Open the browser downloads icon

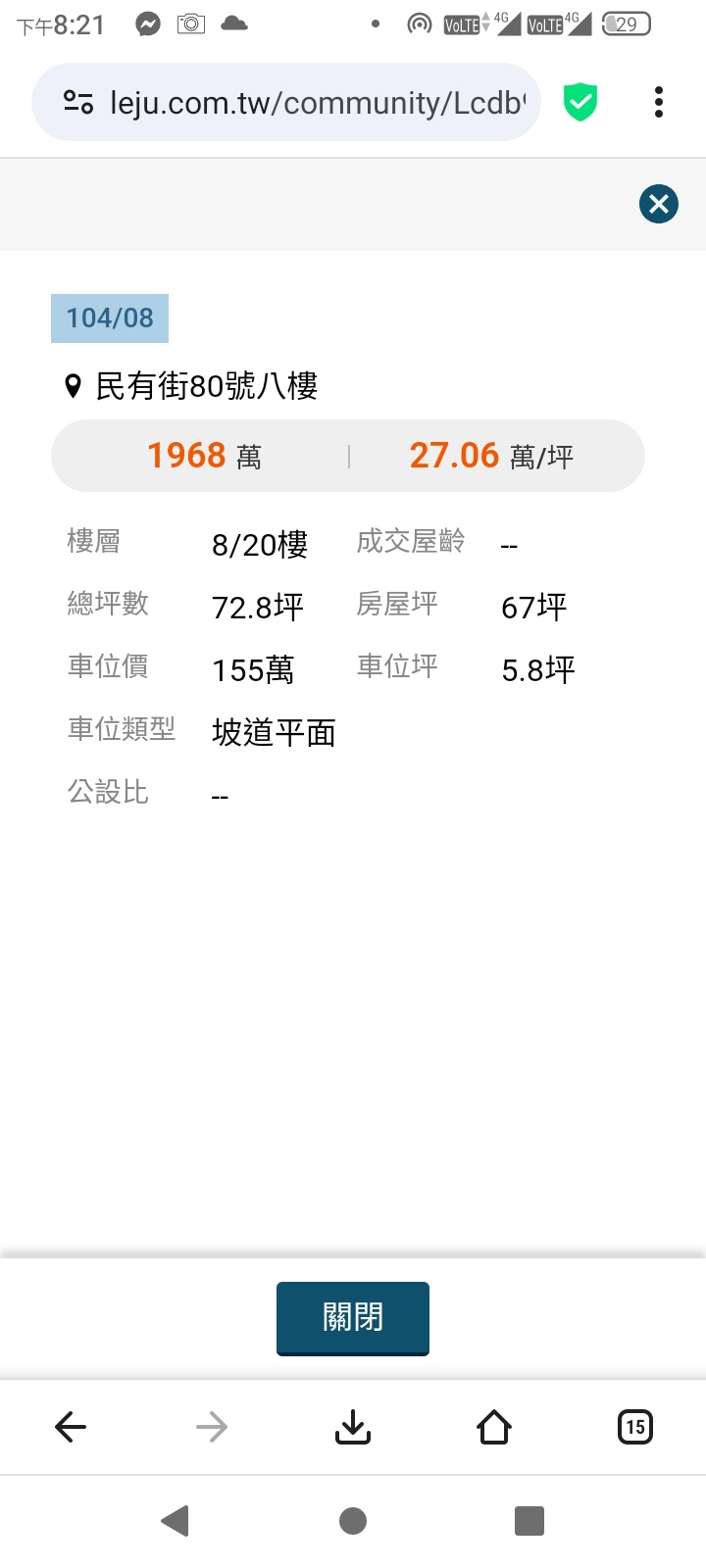pos(353,1427)
